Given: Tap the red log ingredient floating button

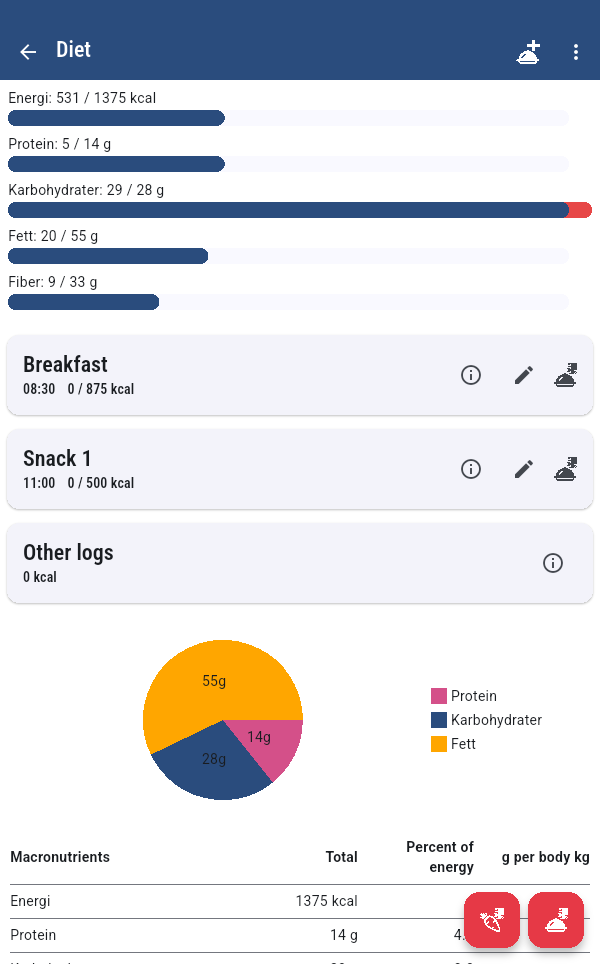Looking at the screenshot, I should [492, 920].
